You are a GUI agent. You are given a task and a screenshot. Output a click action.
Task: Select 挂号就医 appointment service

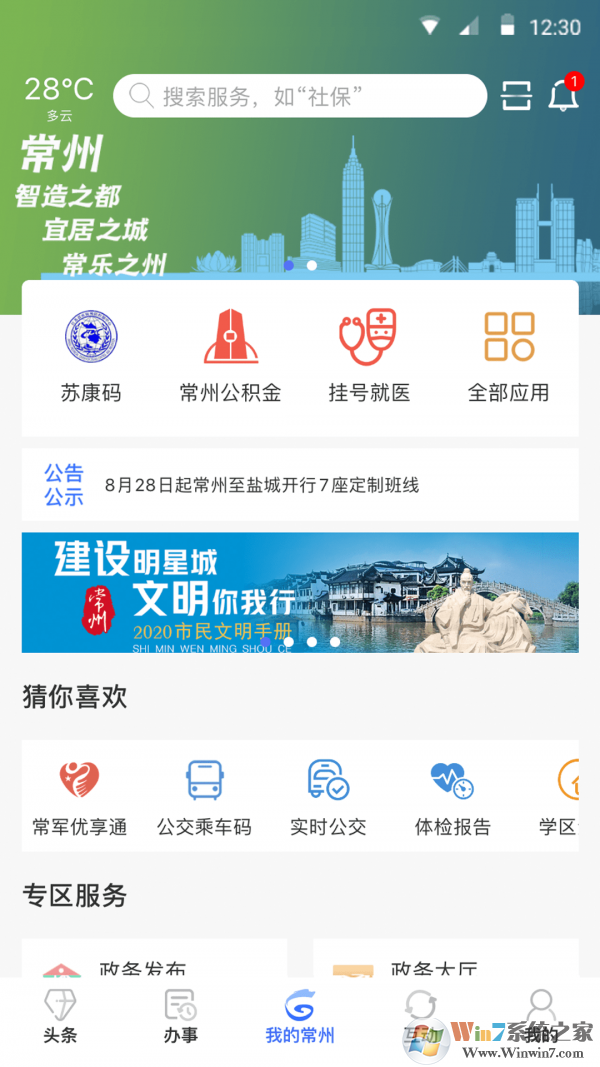pyautogui.click(x=369, y=357)
